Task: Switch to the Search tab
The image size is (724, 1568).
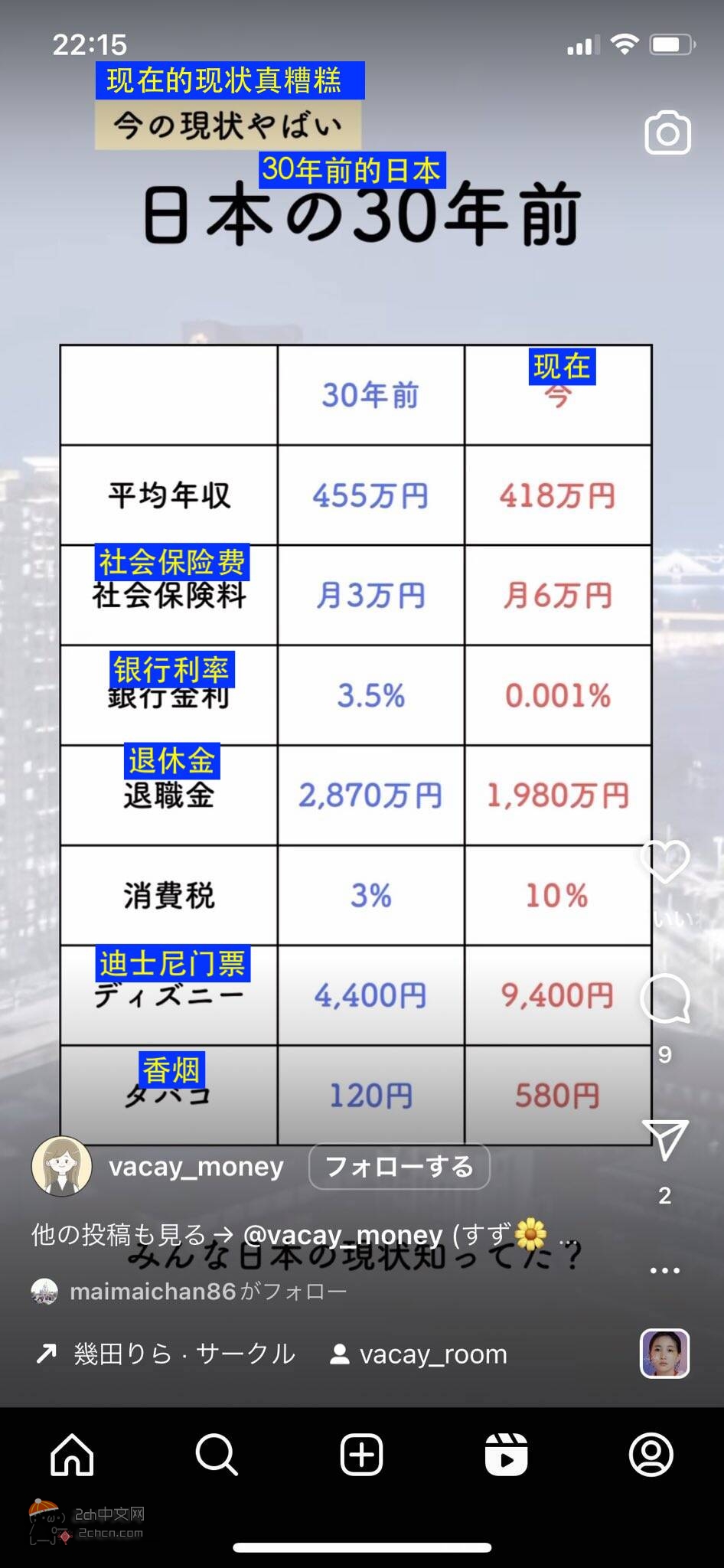Action: pos(217,1455)
